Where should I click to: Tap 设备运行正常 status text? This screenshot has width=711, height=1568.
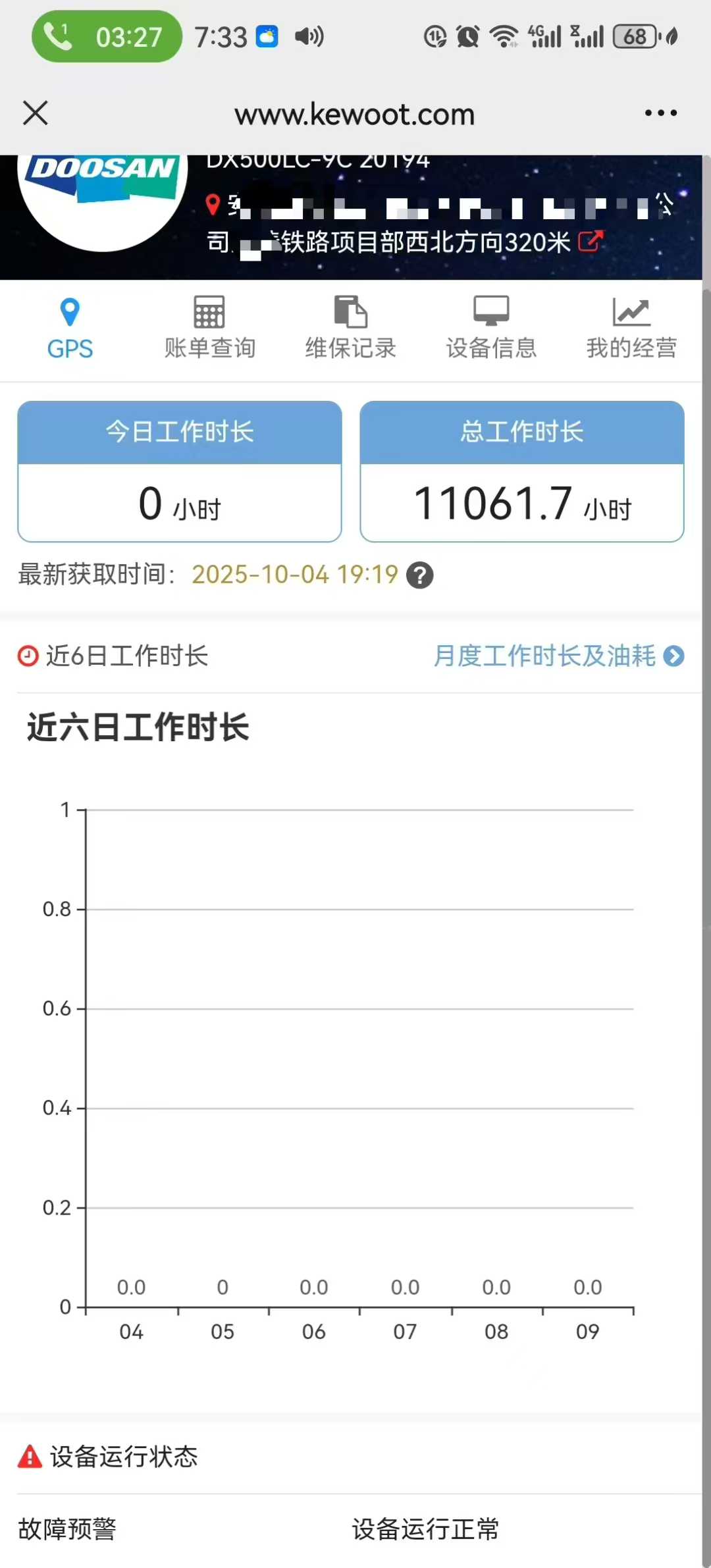(424, 1529)
